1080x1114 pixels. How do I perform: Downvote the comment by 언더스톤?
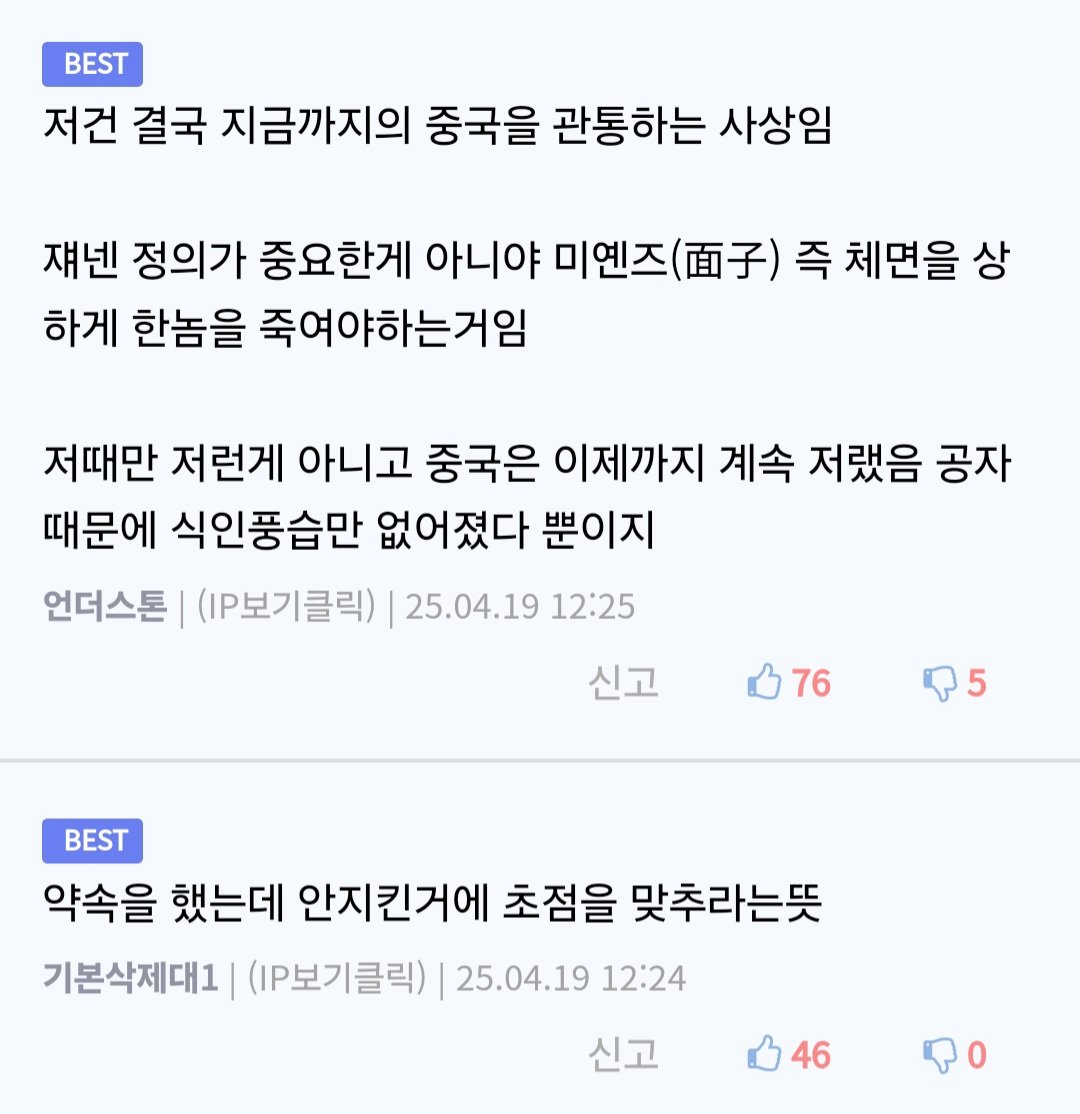coord(940,684)
